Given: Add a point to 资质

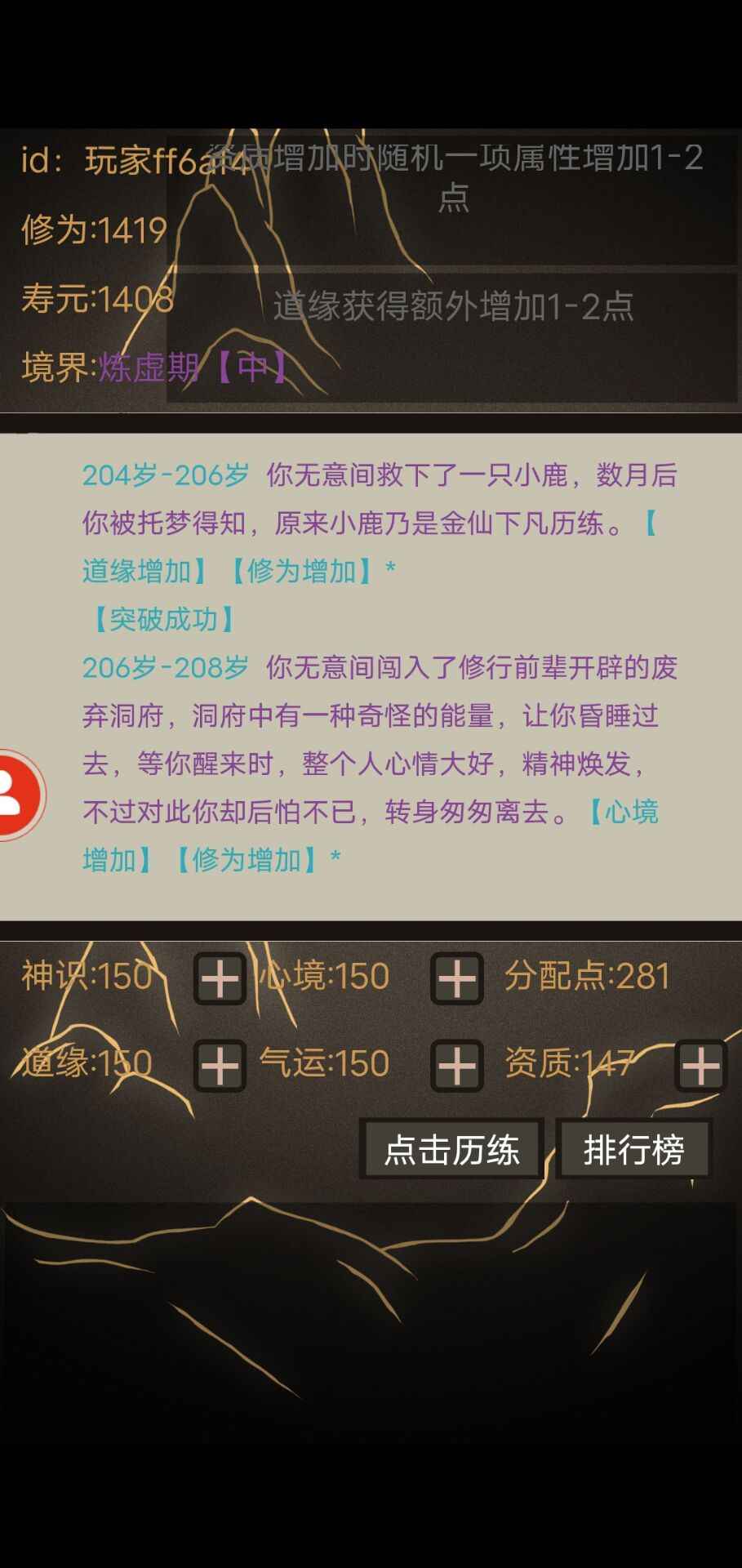Looking at the screenshot, I should click(700, 1065).
